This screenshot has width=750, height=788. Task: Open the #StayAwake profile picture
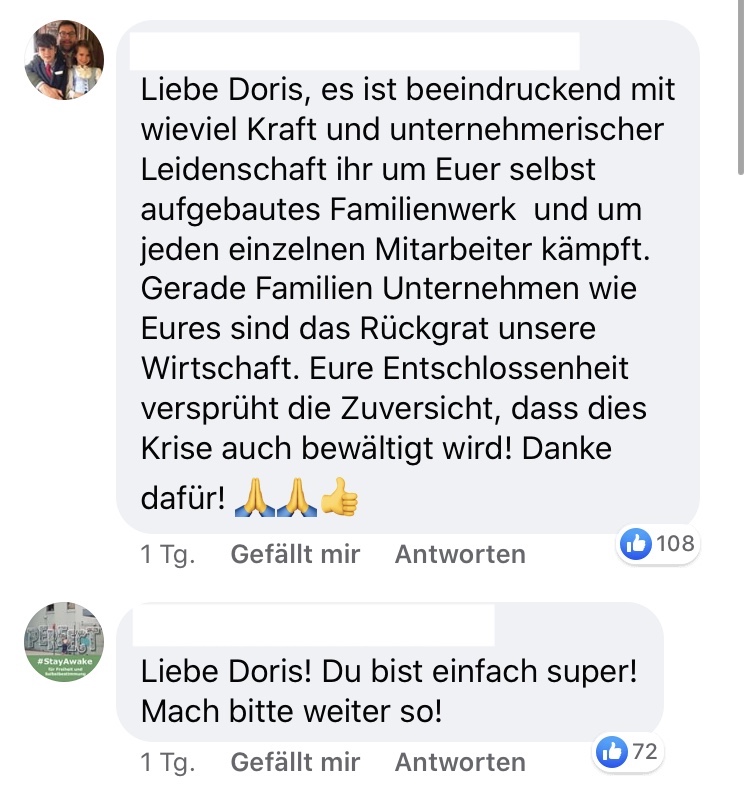[x=64, y=642]
